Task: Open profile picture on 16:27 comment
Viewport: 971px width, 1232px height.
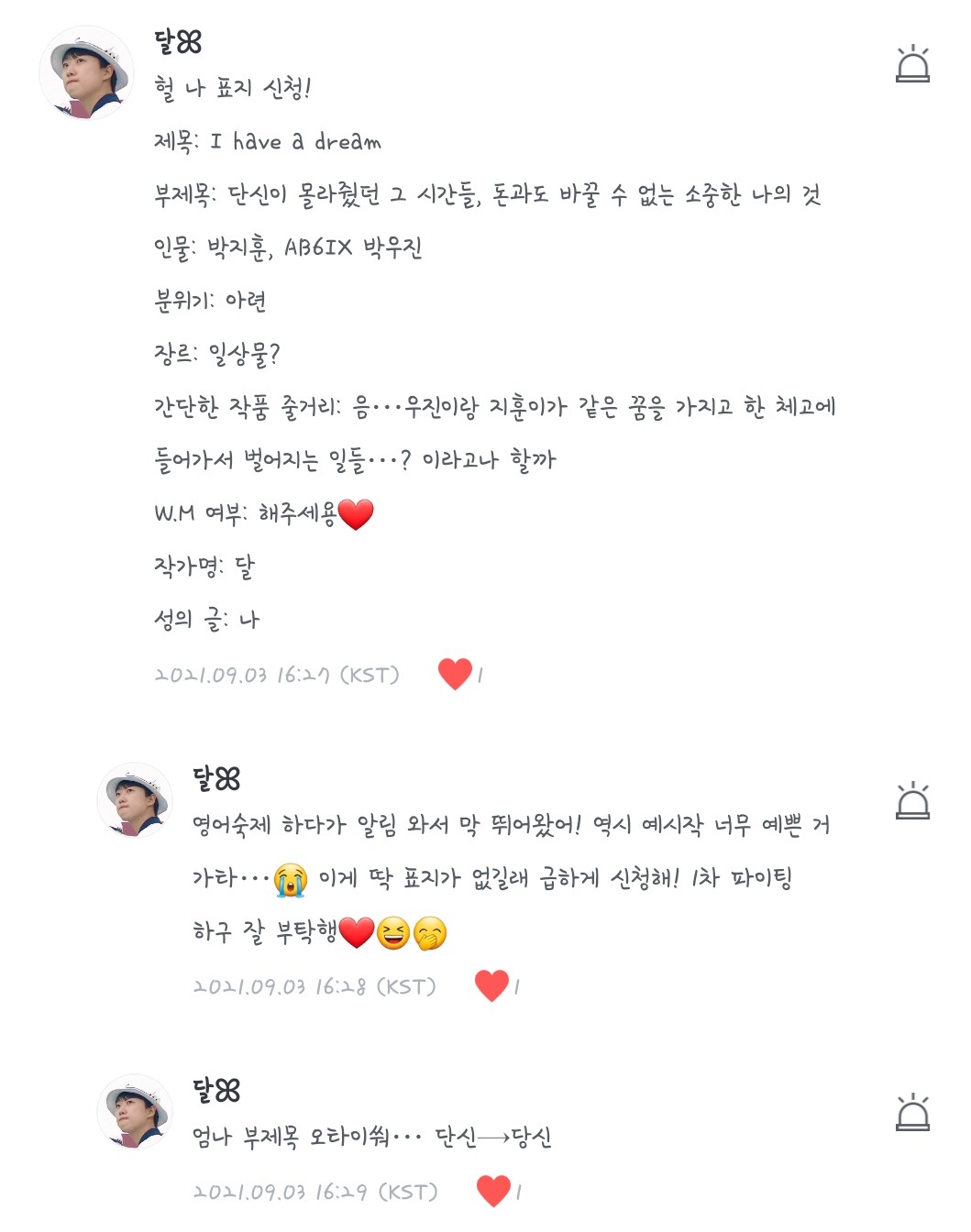Action: tap(87, 73)
